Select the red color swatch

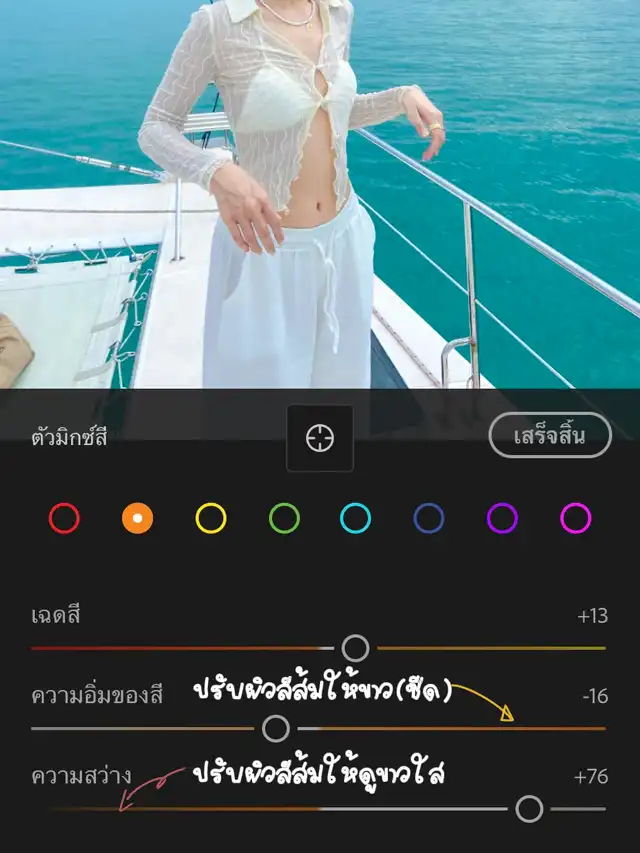[x=64, y=518]
